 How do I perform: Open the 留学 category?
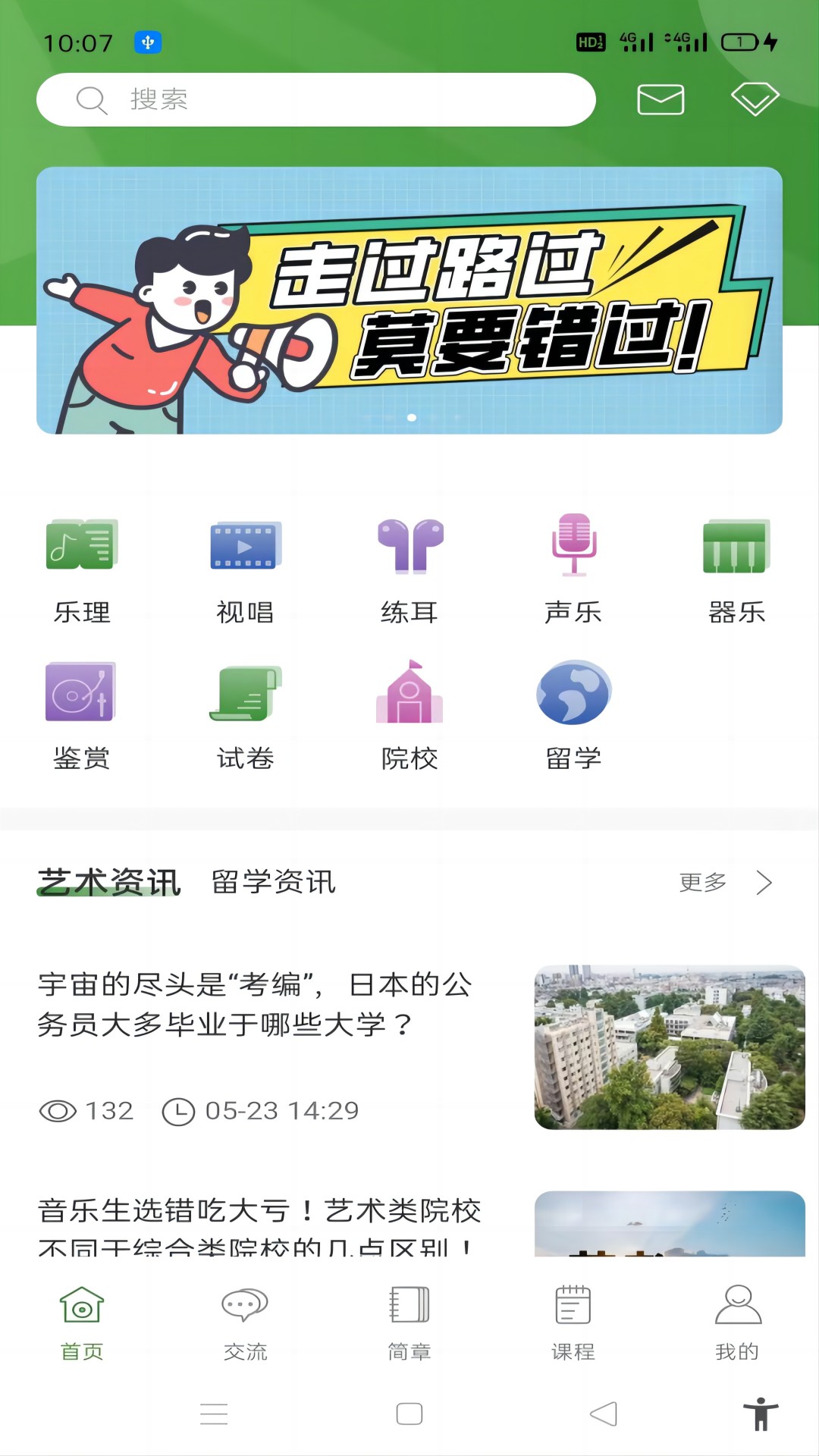(x=573, y=714)
